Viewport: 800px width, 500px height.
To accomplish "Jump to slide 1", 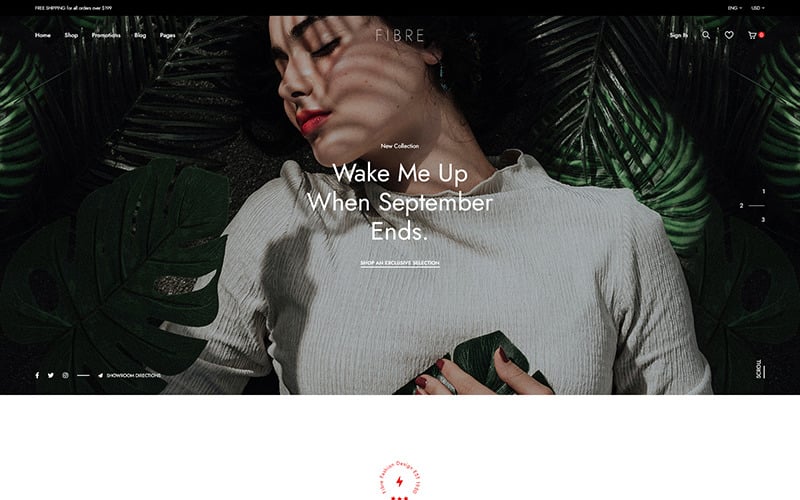I will click(763, 191).
